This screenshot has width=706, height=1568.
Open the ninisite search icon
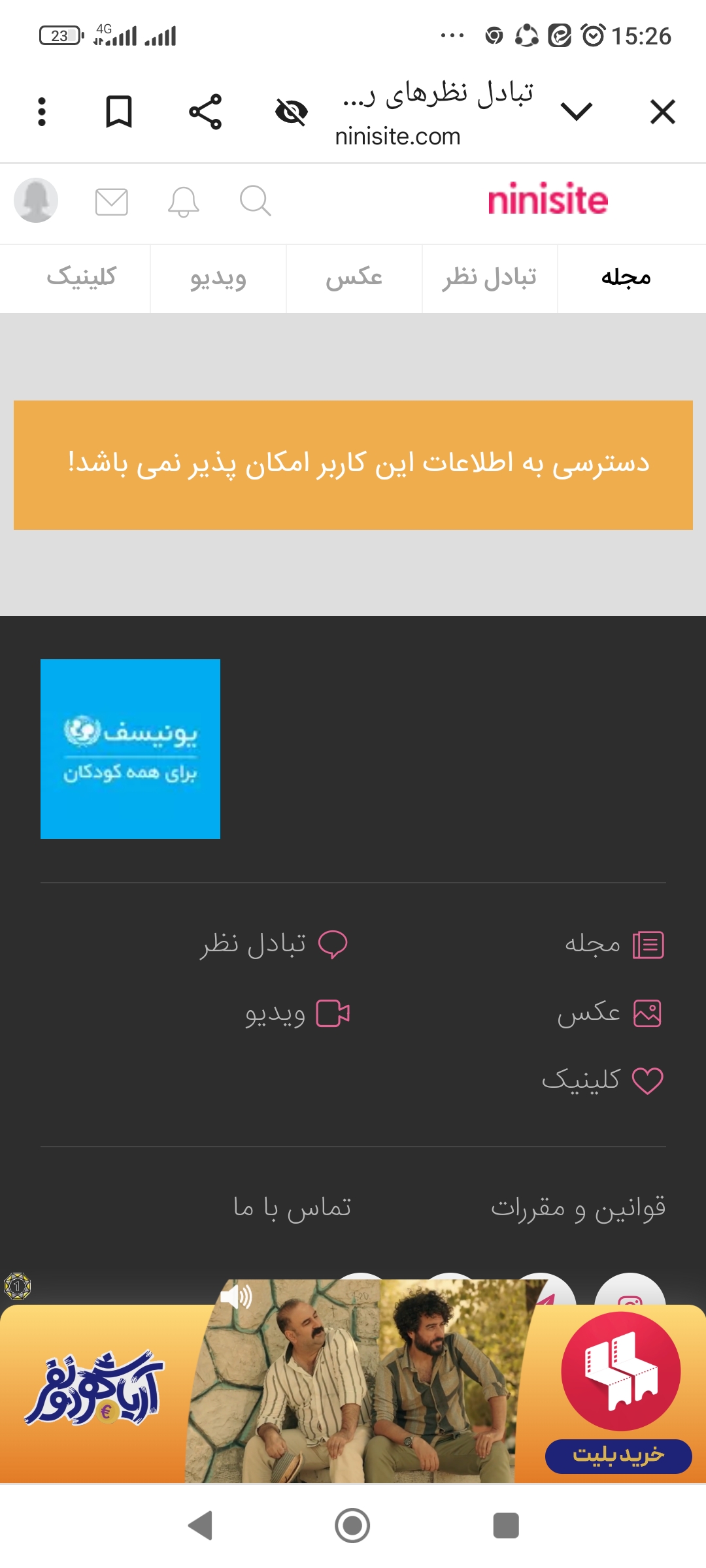coord(255,201)
